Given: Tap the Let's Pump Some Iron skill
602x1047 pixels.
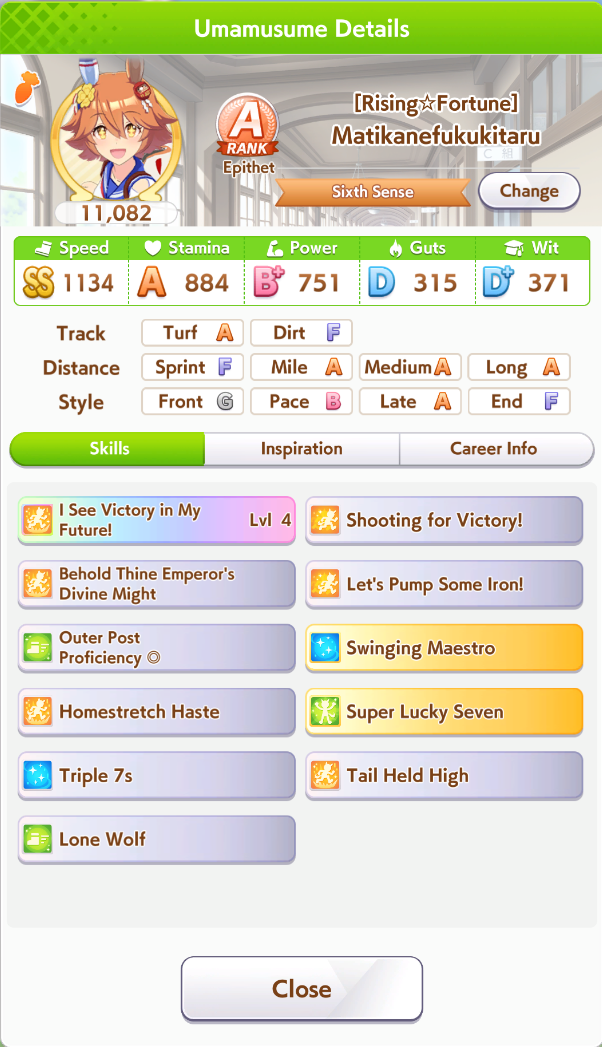Looking at the screenshot, I should [x=444, y=584].
